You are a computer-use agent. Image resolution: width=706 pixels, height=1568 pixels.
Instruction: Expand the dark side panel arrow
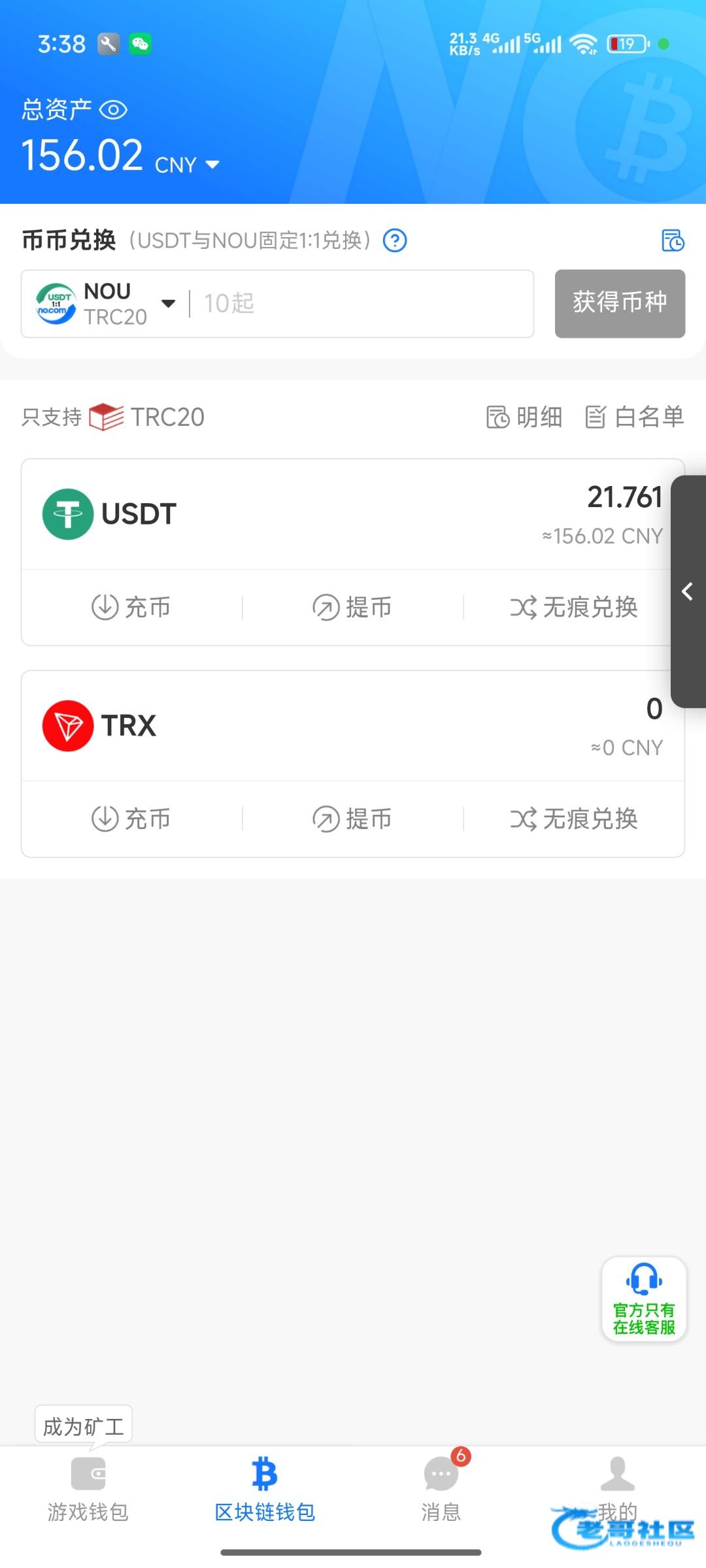688,591
